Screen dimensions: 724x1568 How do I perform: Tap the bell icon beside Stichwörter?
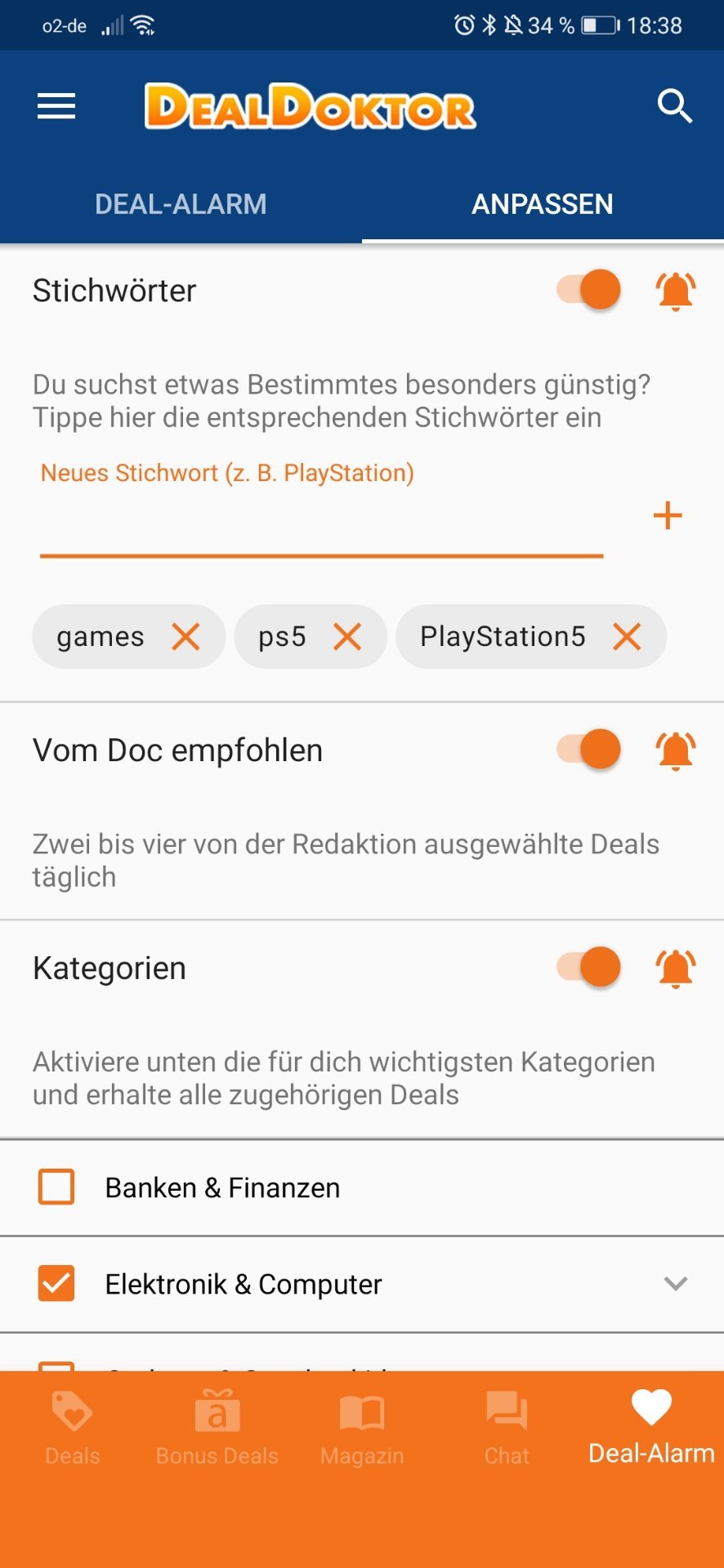(x=676, y=291)
